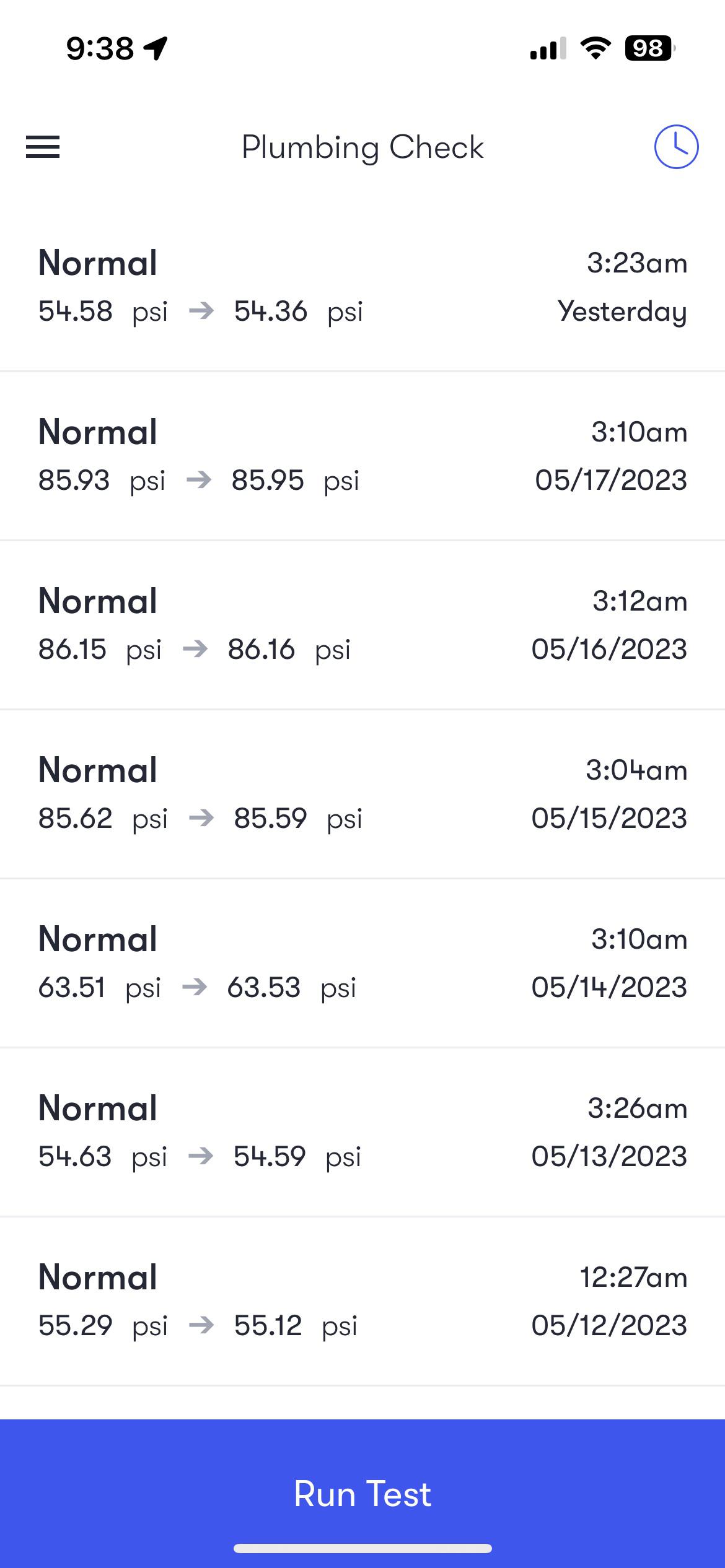
Task: Open the navigation hamburger menu
Action: coord(42,147)
